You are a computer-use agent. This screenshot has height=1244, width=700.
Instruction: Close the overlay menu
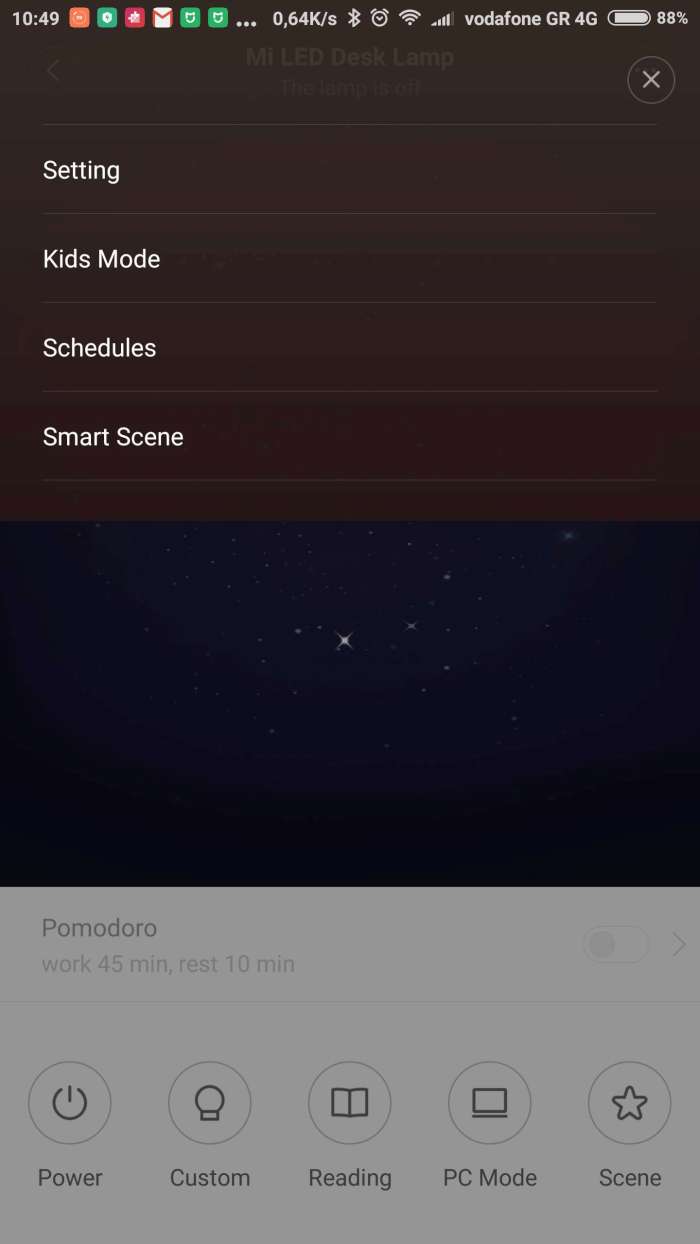click(x=651, y=80)
